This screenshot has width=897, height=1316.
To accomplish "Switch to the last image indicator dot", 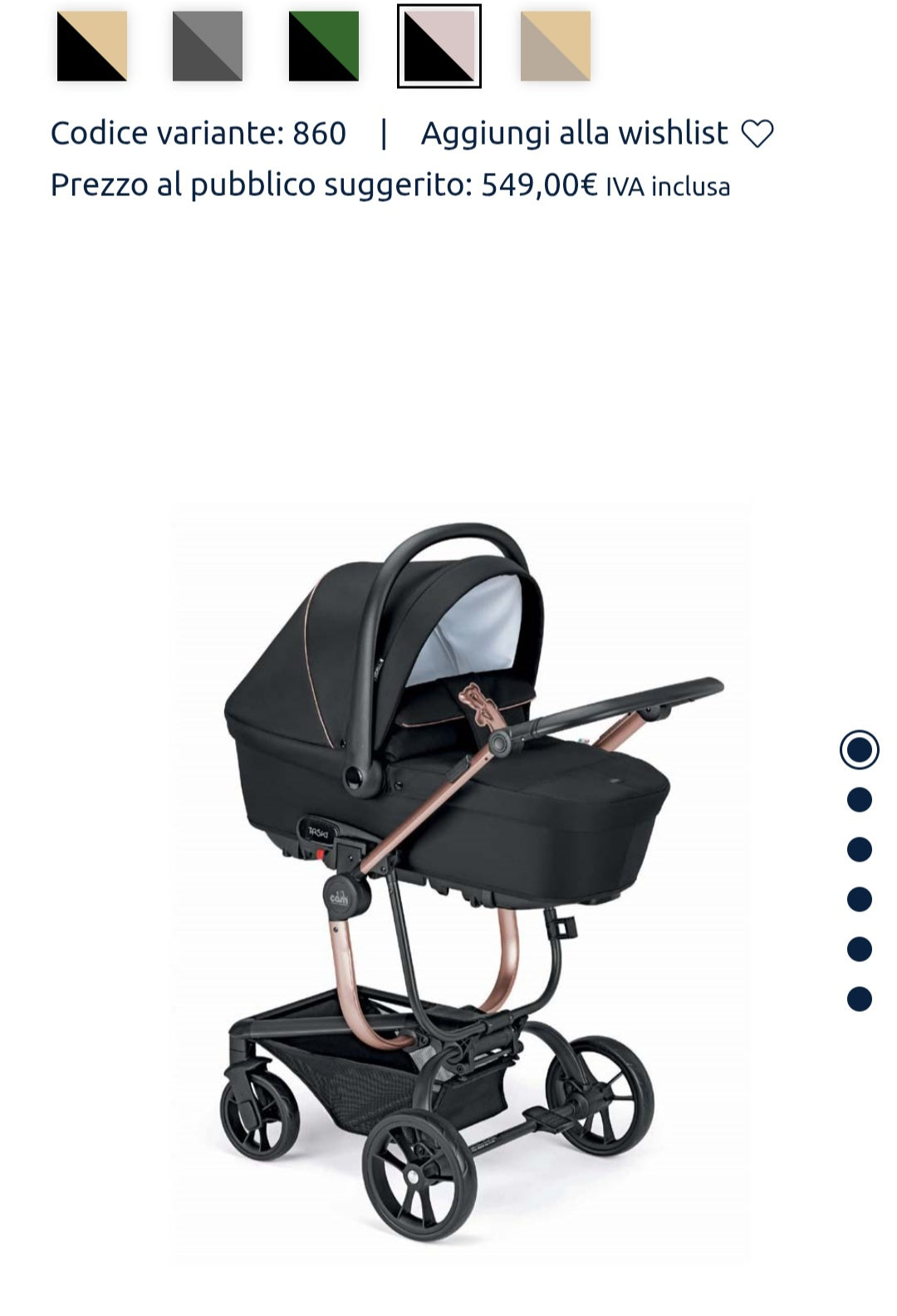I will [x=859, y=999].
